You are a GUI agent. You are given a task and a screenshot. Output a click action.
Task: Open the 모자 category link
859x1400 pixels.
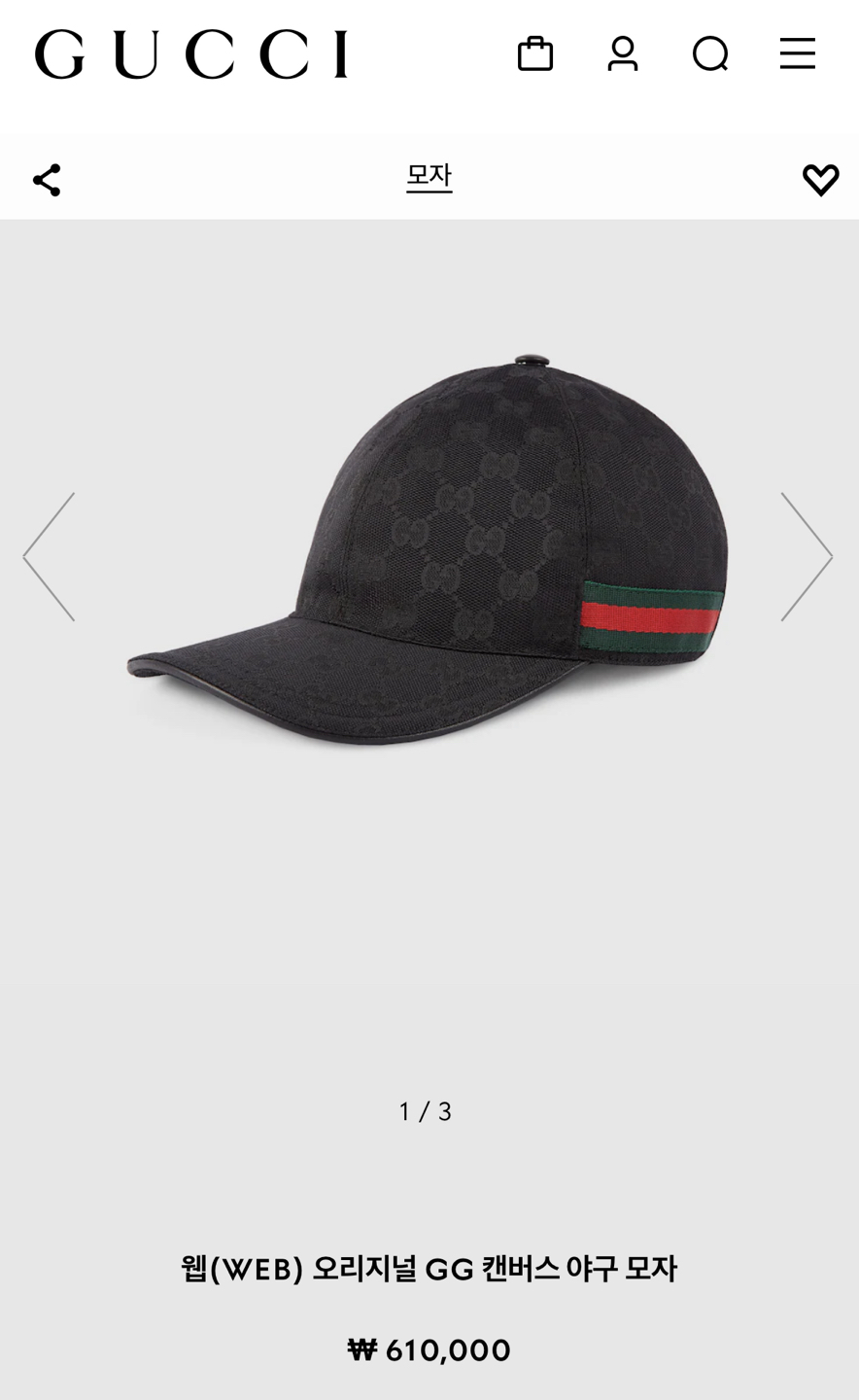click(x=429, y=176)
